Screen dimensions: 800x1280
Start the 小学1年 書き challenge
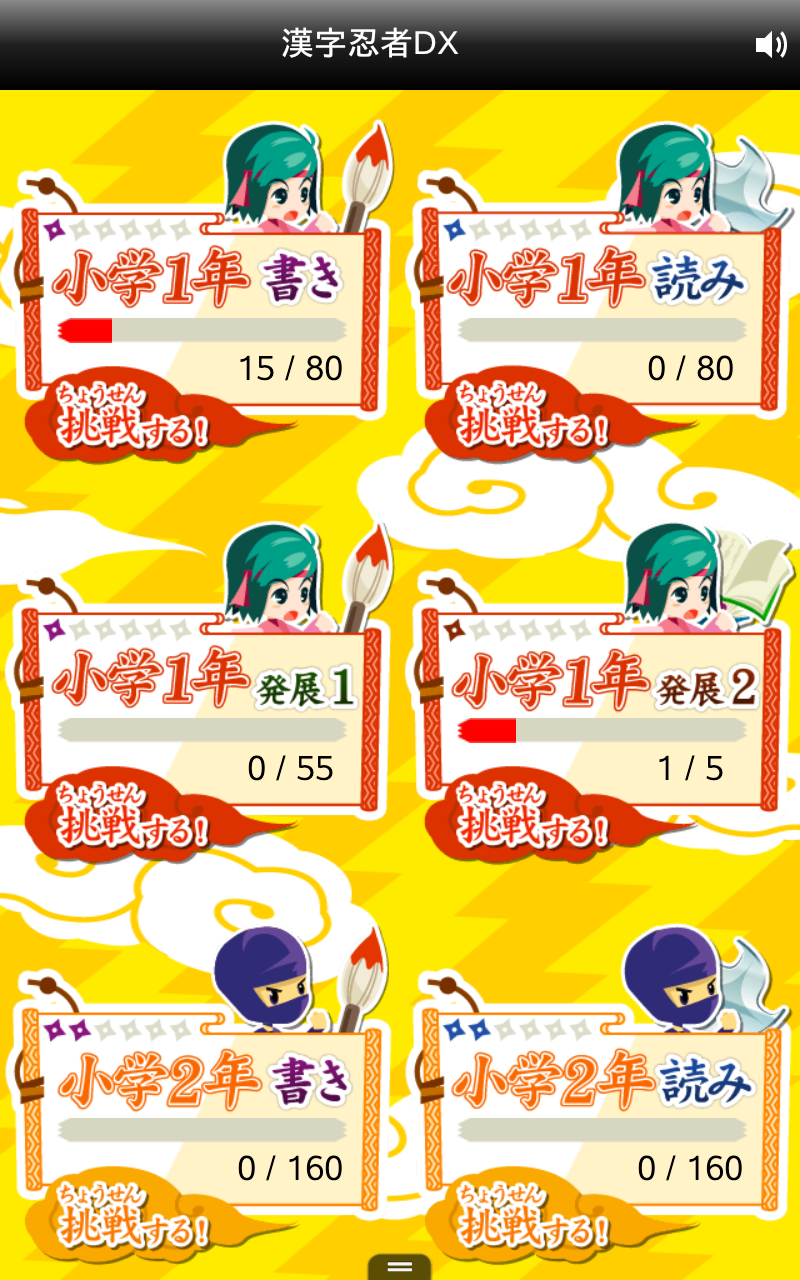tap(135, 421)
